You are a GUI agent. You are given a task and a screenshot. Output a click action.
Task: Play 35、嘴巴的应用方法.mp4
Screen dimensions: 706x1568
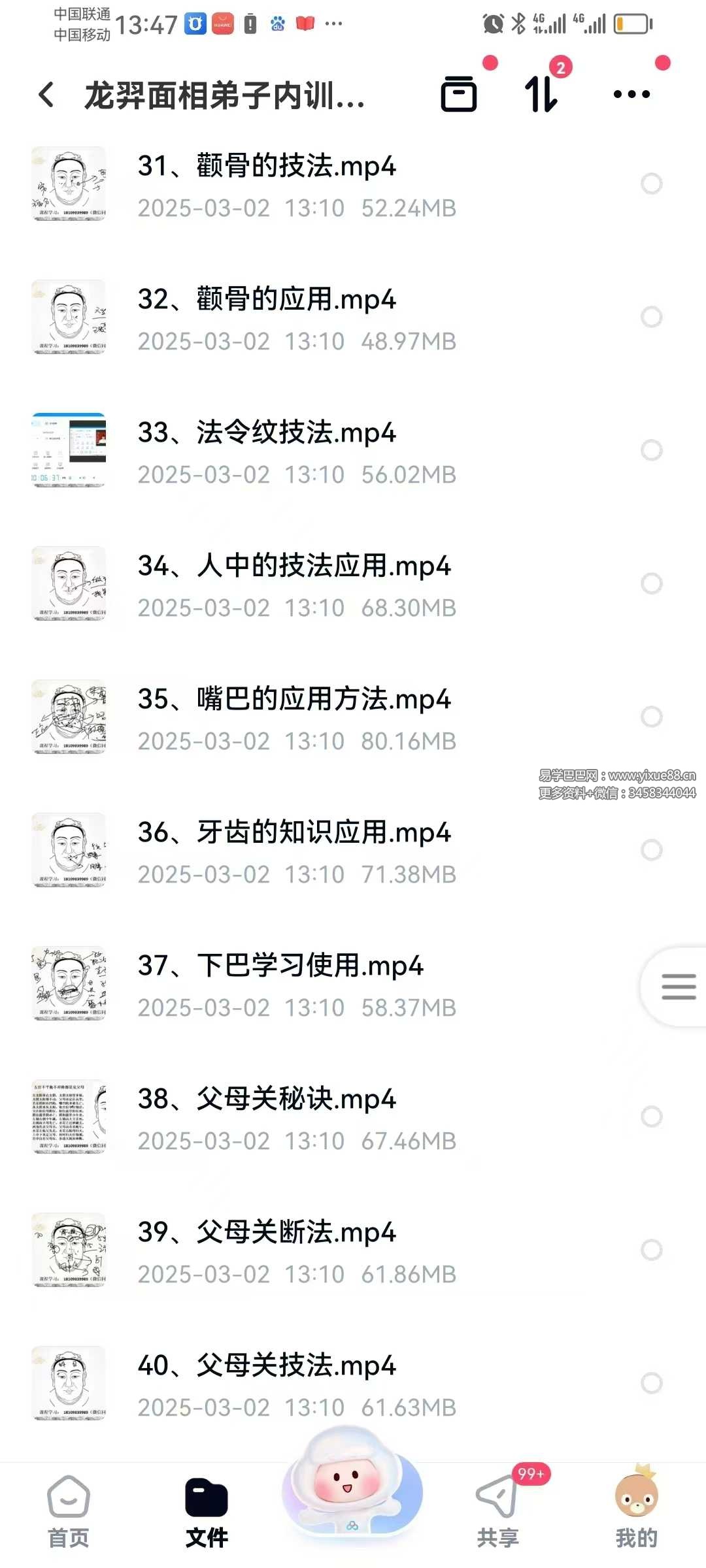tap(294, 699)
